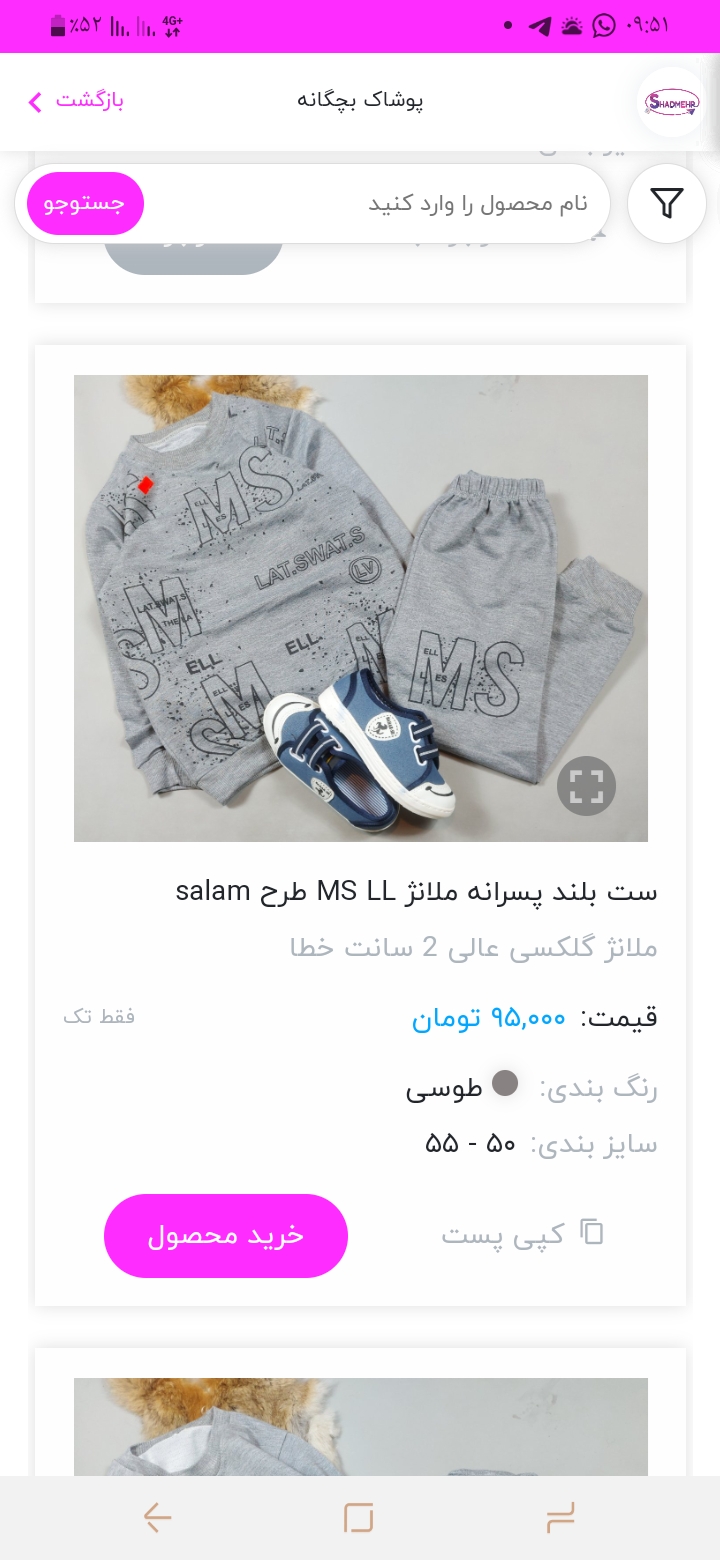Buy the product with خرید محصول button
720x1560 pixels.
[226, 1236]
